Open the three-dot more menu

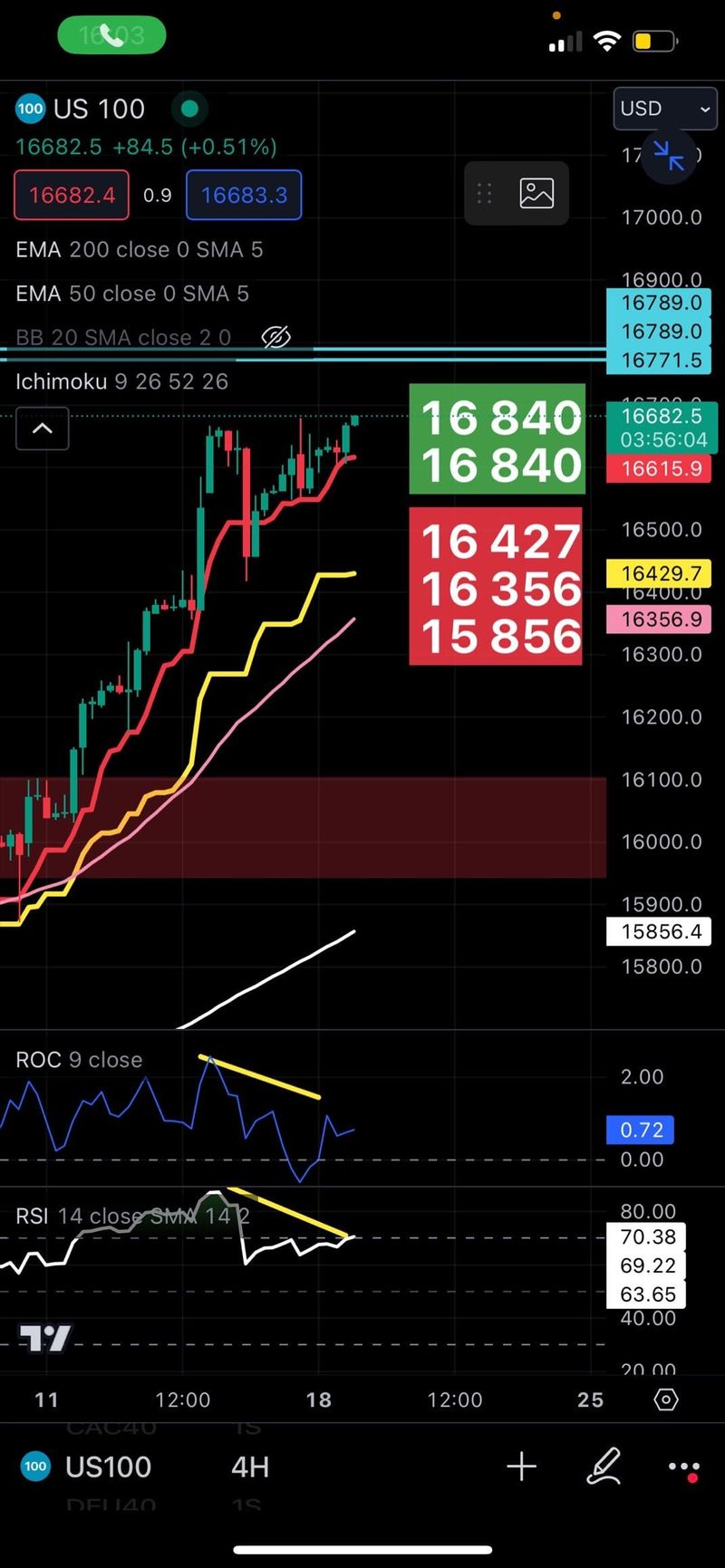682,1466
